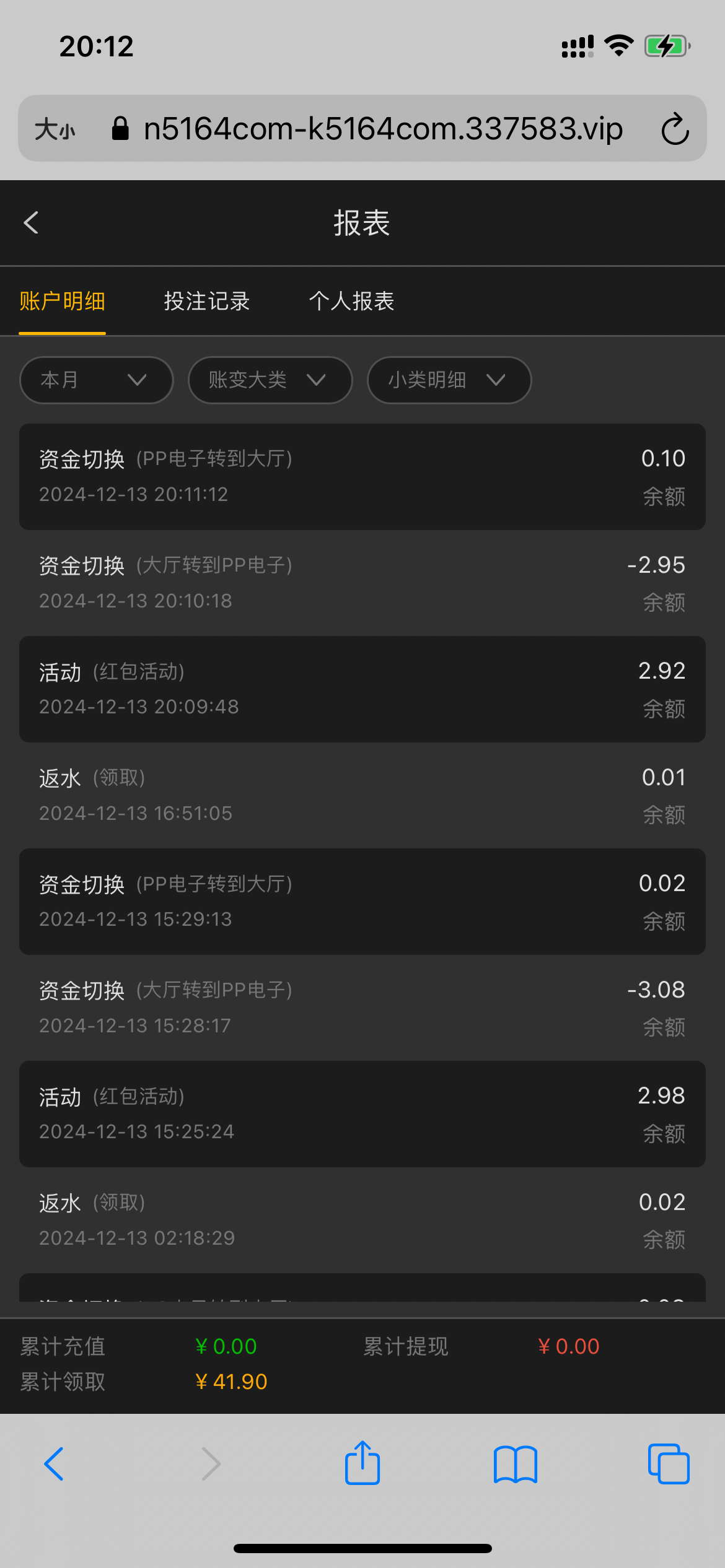The width and height of the screenshot is (725, 1568).
Task: Go back from the 报表 page
Action: click(31, 223)
